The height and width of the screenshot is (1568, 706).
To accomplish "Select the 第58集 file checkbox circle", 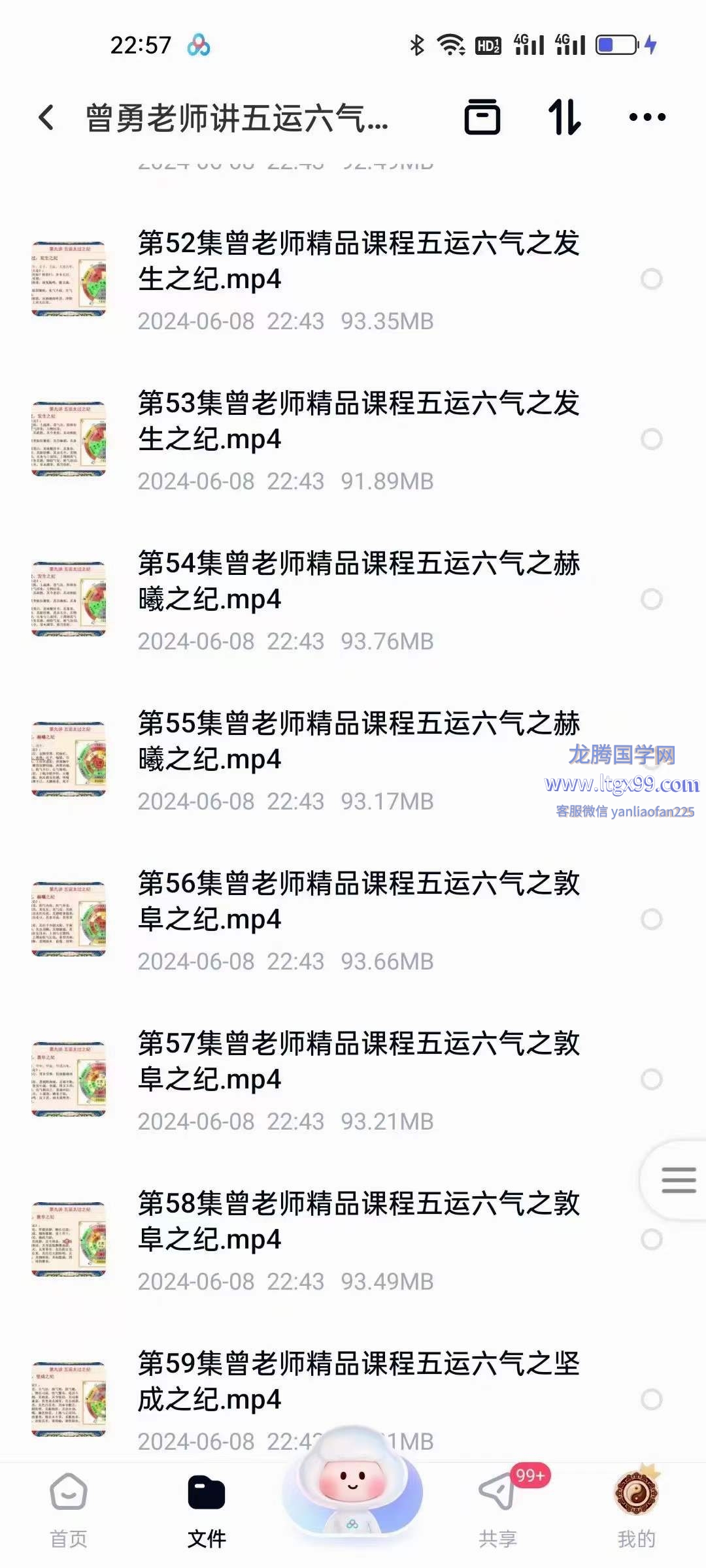I will click(x=651, y=1239).
